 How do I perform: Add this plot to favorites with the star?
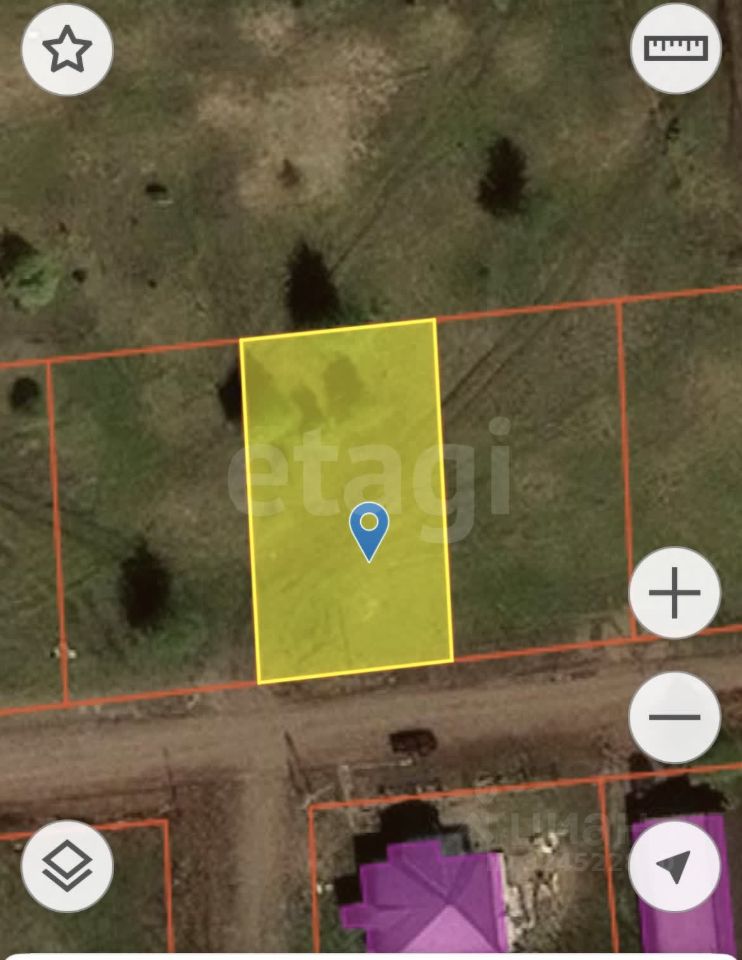67,50
